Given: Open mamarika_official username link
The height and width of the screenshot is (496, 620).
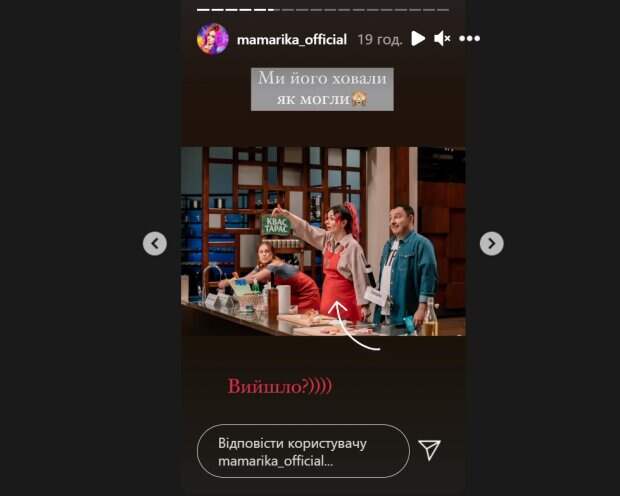Looking at the screenshot, I should tap(291, 39).
